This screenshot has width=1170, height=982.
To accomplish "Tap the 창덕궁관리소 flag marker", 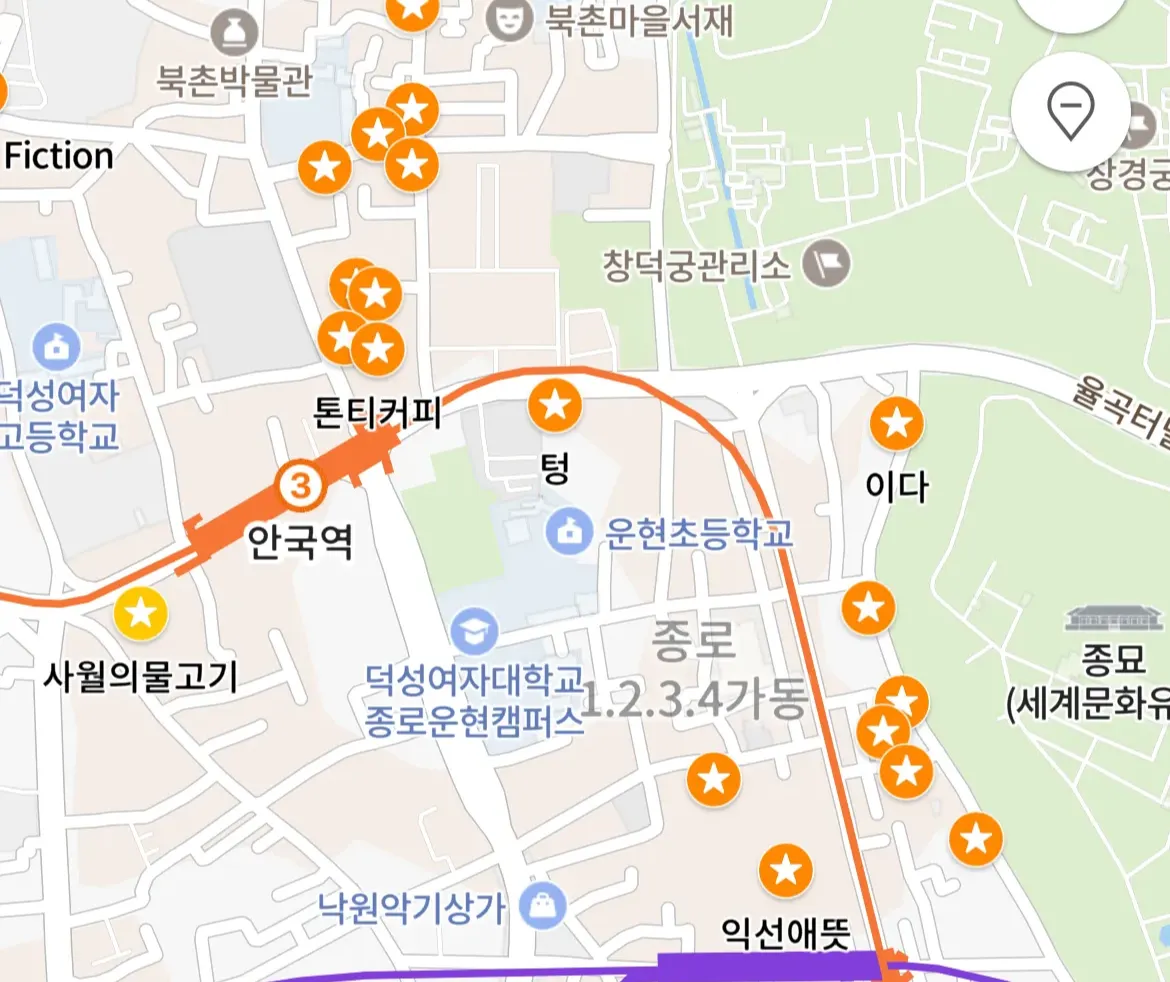I will [832, 264].
